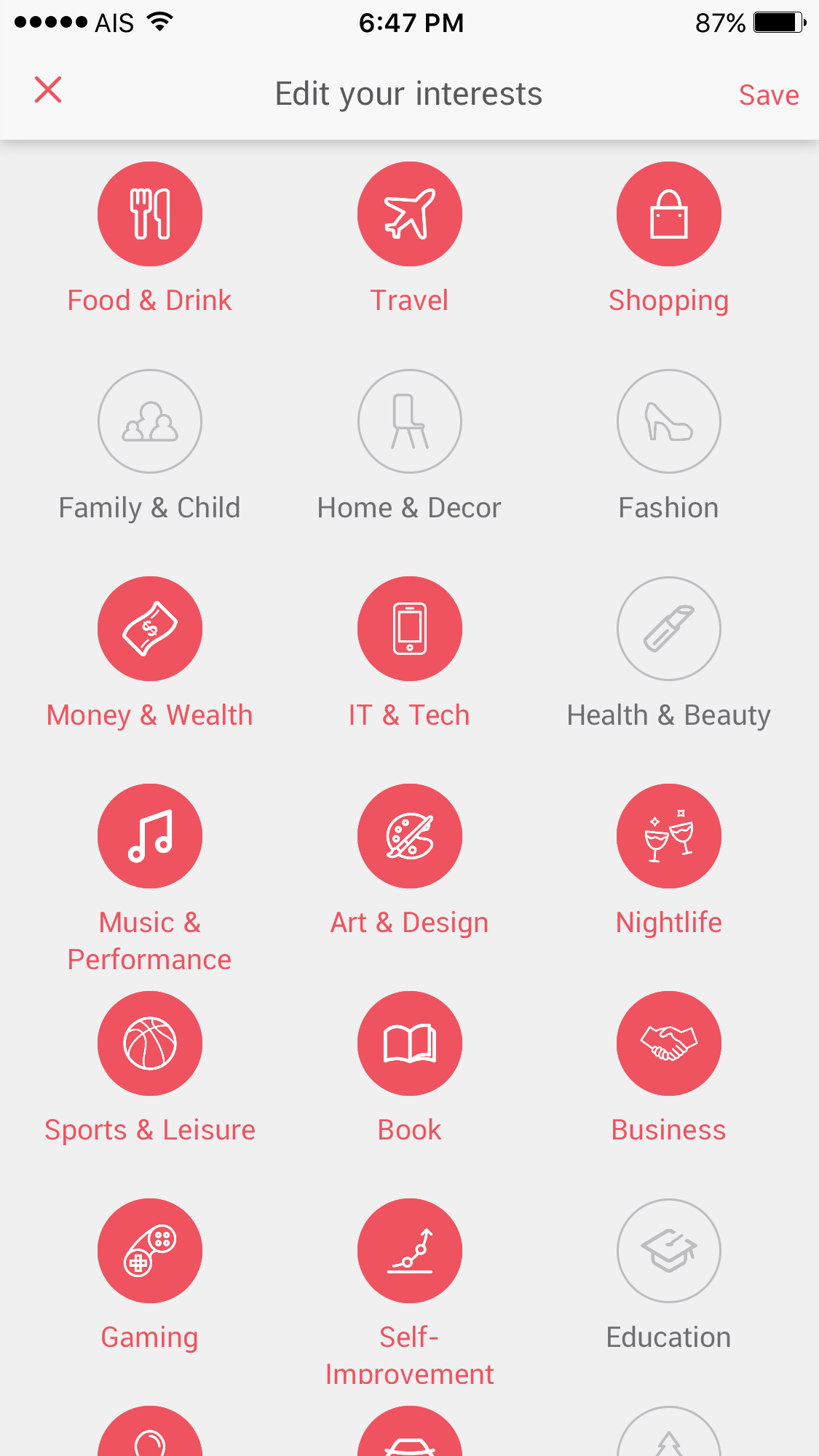Select the Fashion interest
This screenshot has width=819, height=1456.
[x=669, y=421]
